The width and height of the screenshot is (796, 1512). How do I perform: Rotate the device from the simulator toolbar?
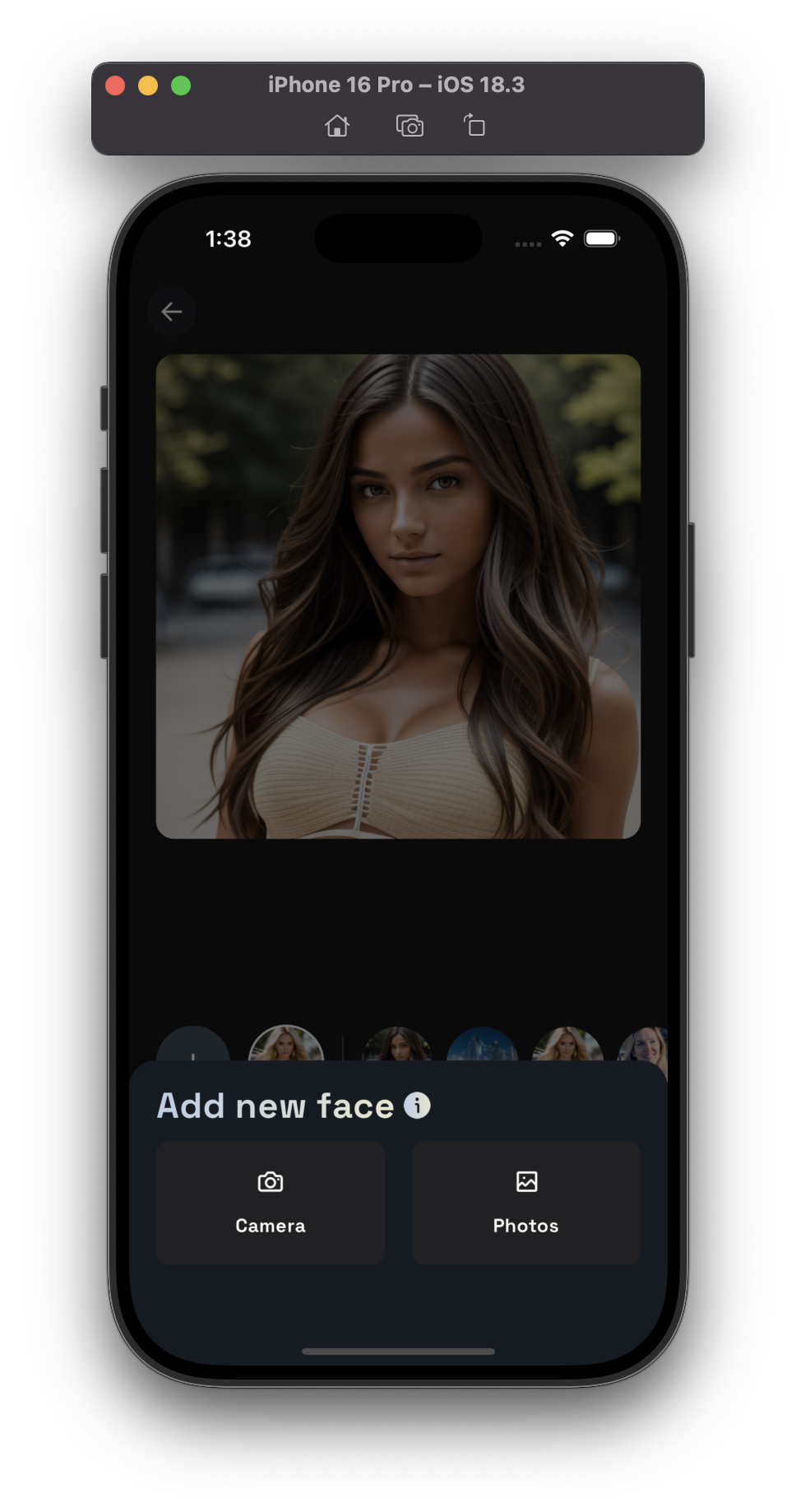coord(474,125)
